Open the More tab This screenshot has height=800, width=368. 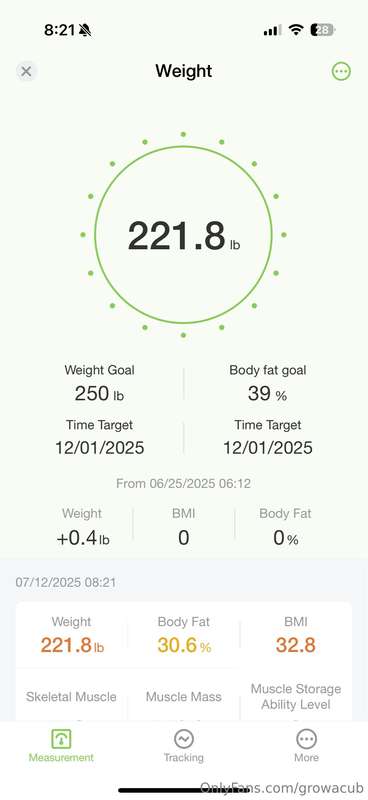tap(306, 746)
